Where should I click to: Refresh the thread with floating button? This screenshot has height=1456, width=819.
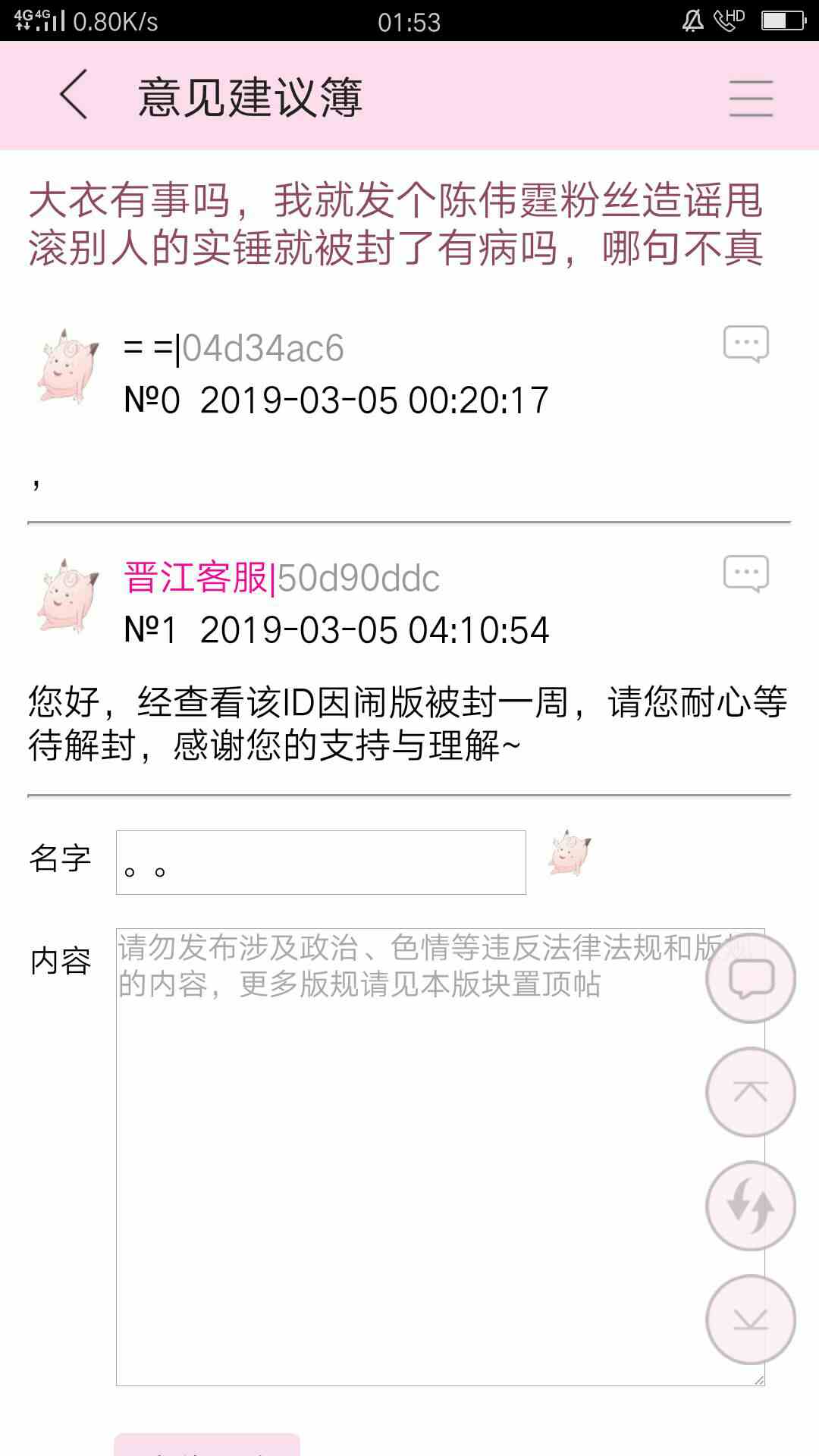(x=750, y=1206)
